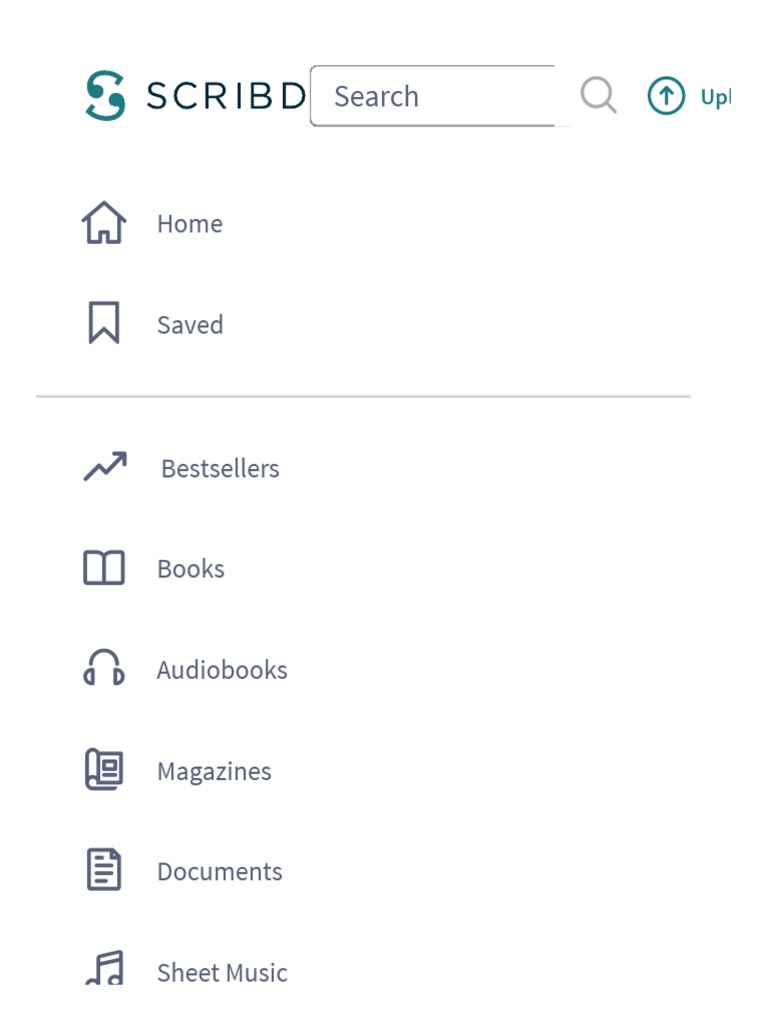This screenshot has height=1024, width=768.
Task: Tap the Search input field
Action: 433,96
